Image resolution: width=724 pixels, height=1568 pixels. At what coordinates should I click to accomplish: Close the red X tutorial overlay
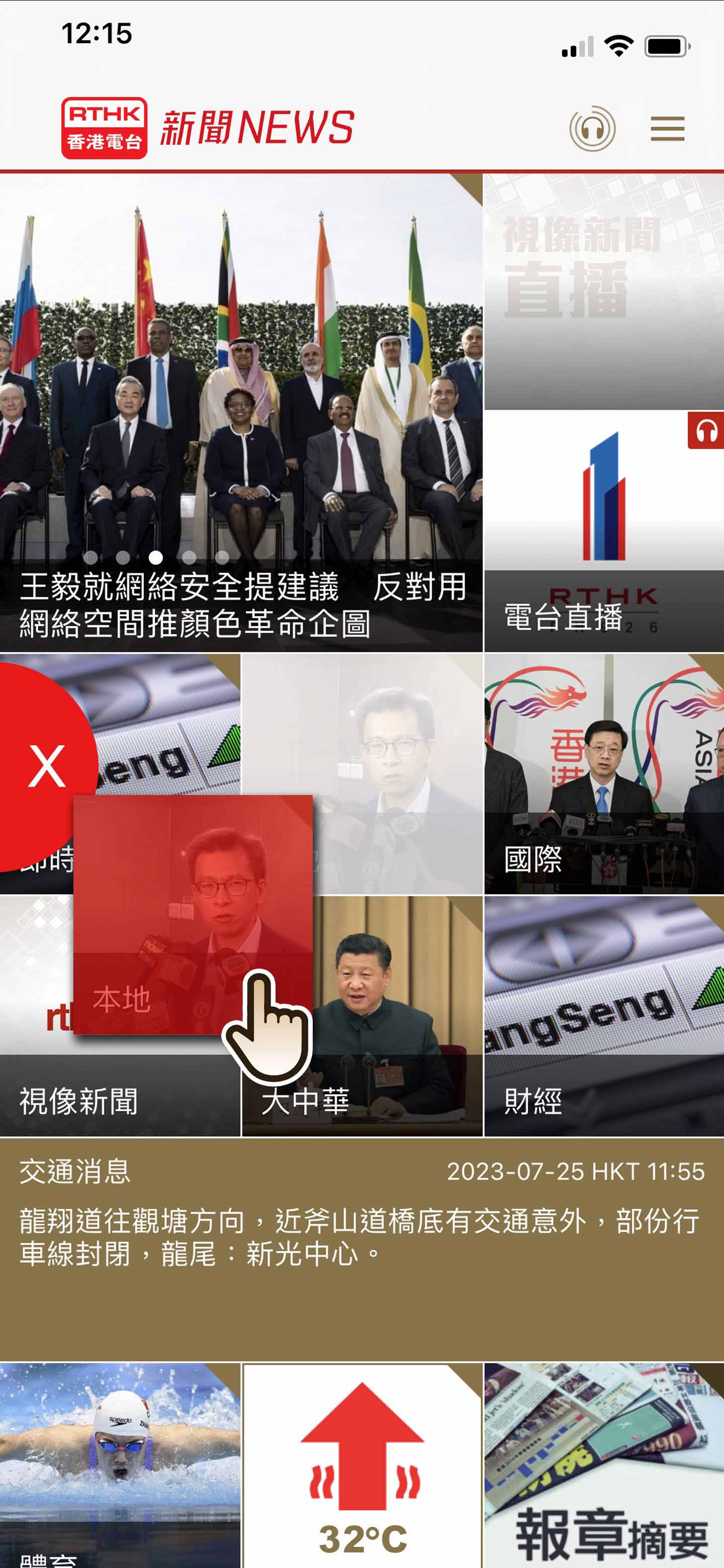coord(46,766)
